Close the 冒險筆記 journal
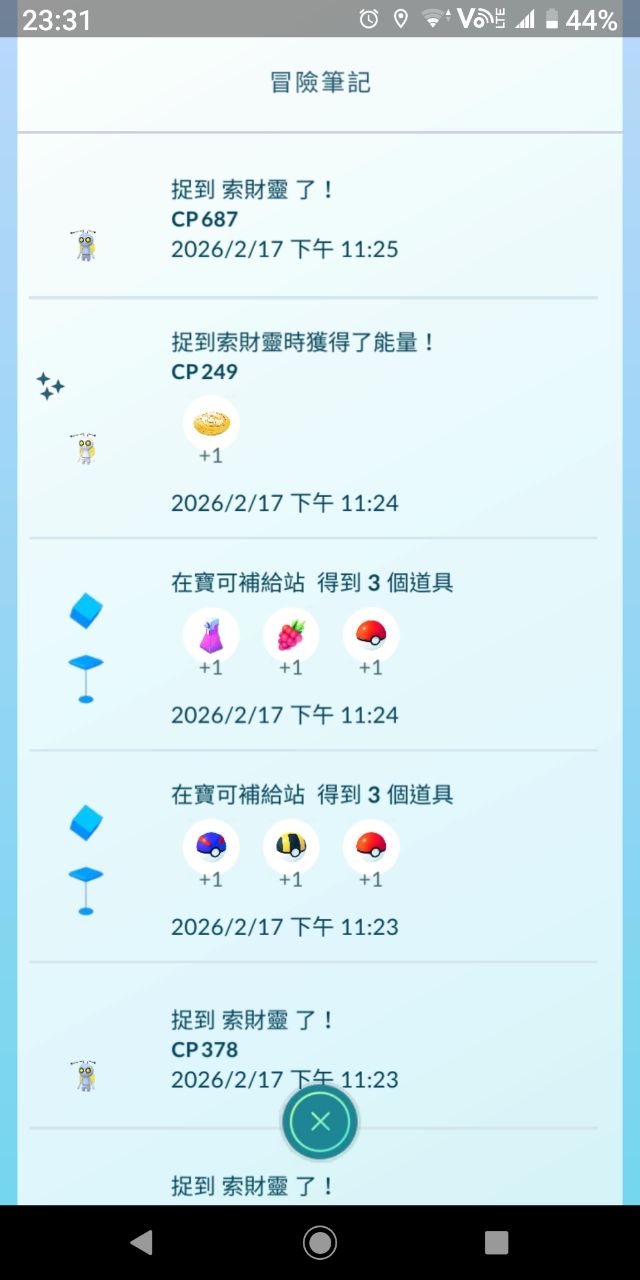 (x=320, y=1122)
